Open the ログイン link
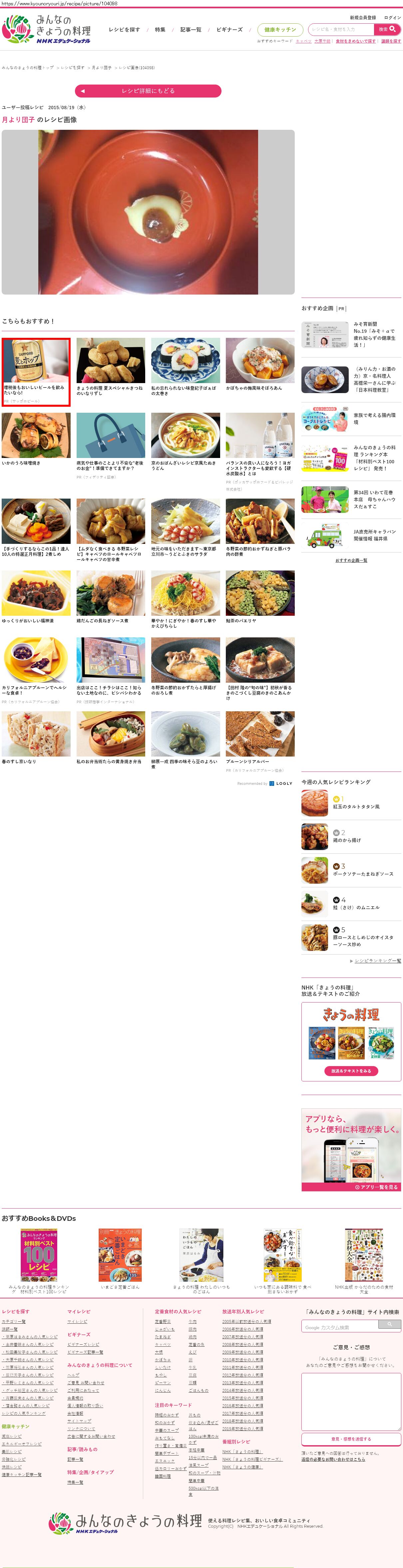The image size is (403, 1568). point(392,18)
